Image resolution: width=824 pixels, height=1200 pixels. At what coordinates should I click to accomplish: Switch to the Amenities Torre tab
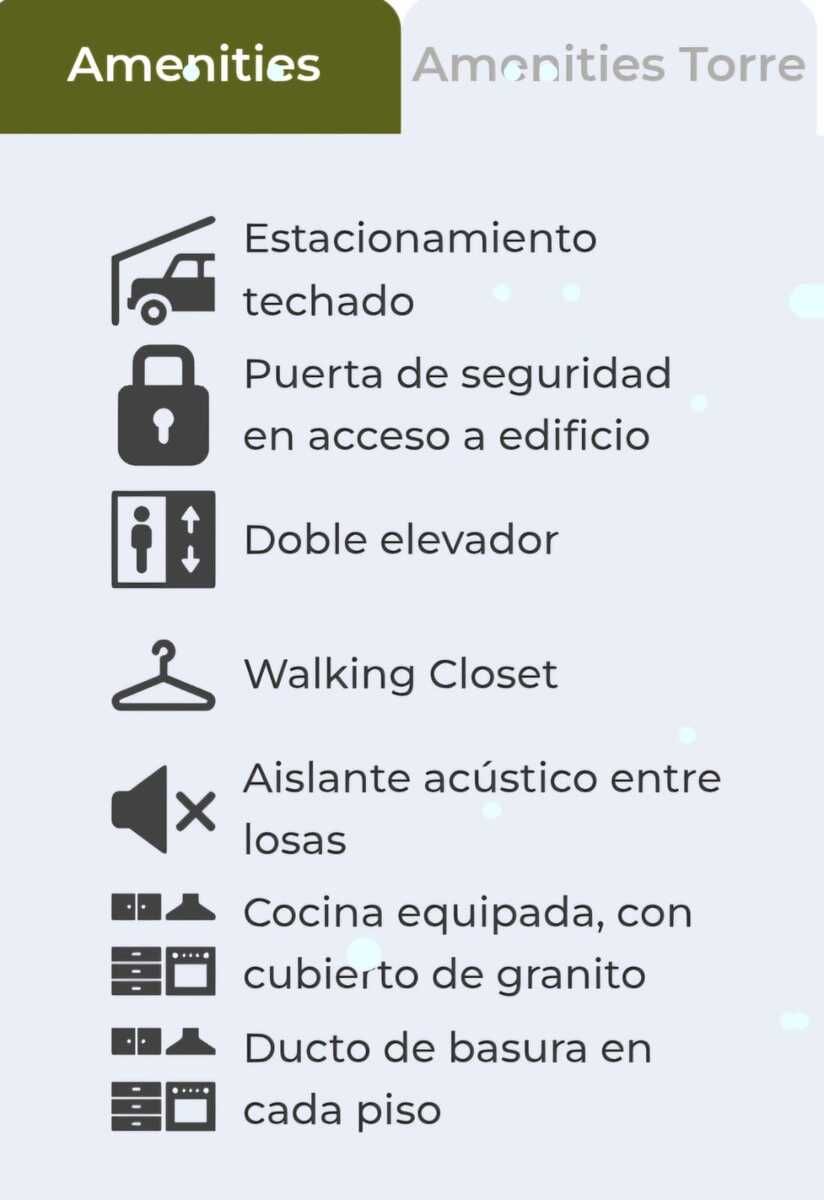pyautogui.click(x=610, y=65)
